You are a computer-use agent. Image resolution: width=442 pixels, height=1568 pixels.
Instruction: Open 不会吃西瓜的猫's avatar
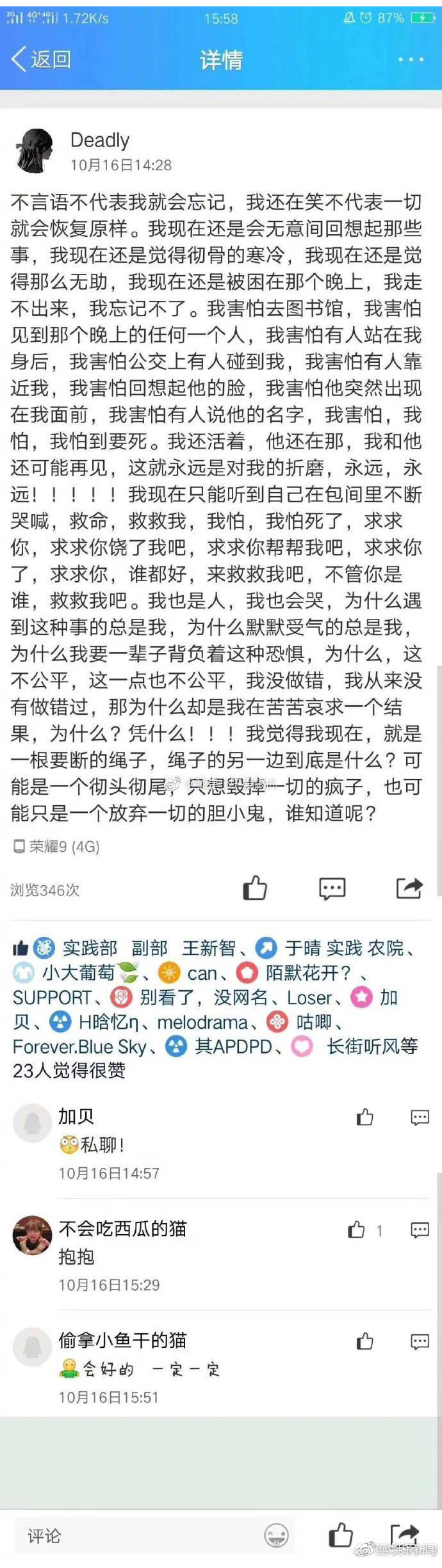click(x=32, y=1235)
